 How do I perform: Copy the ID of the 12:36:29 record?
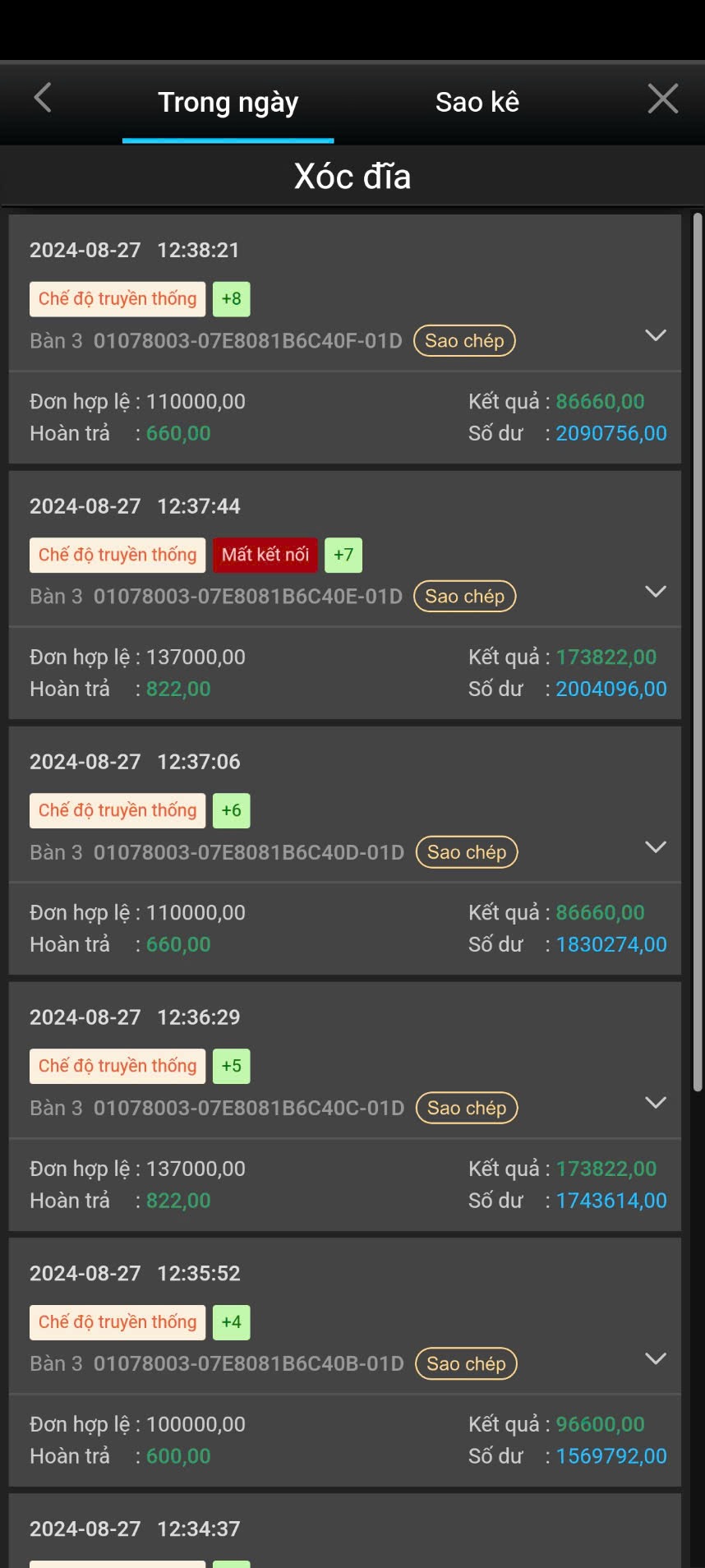point(467,1108)
